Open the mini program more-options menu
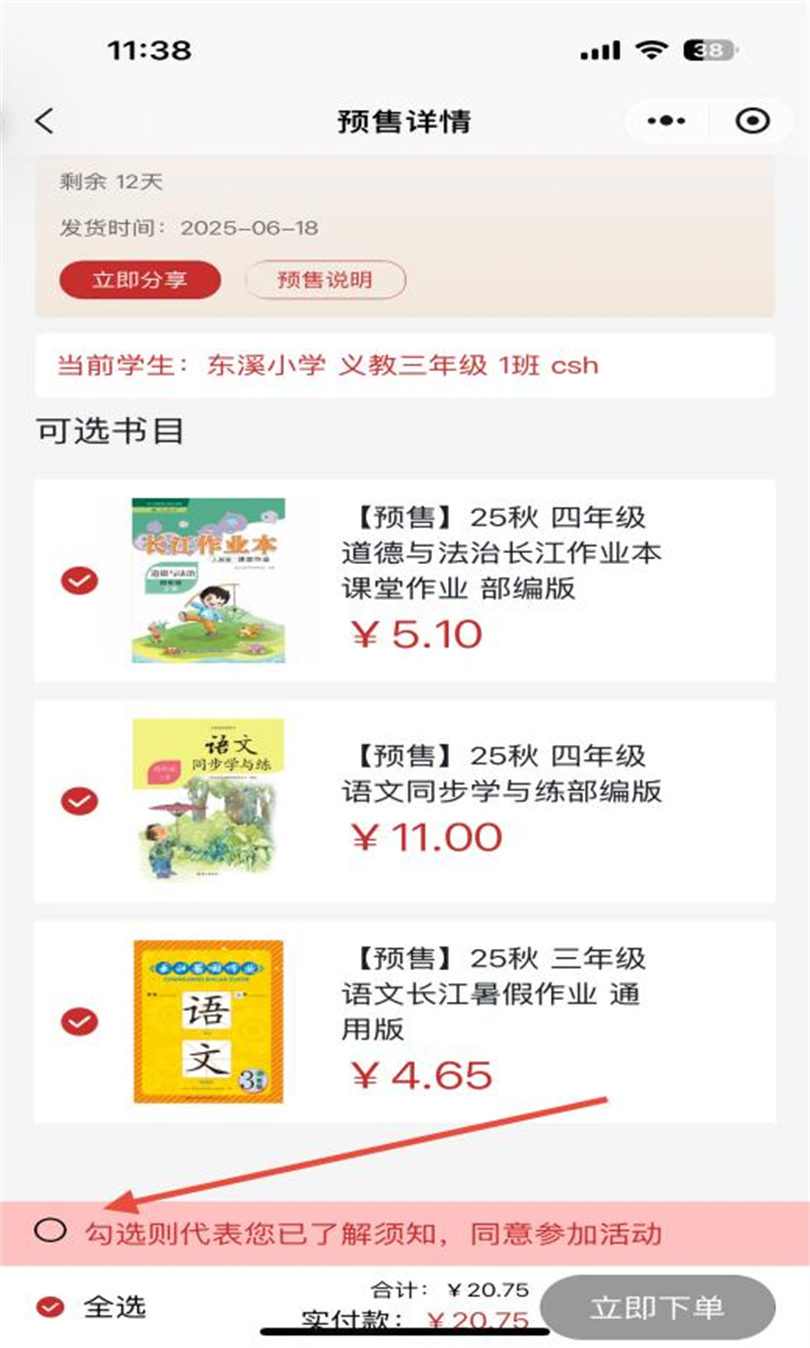The width and height of the screenshot is (810, 1348). (666, 121)
